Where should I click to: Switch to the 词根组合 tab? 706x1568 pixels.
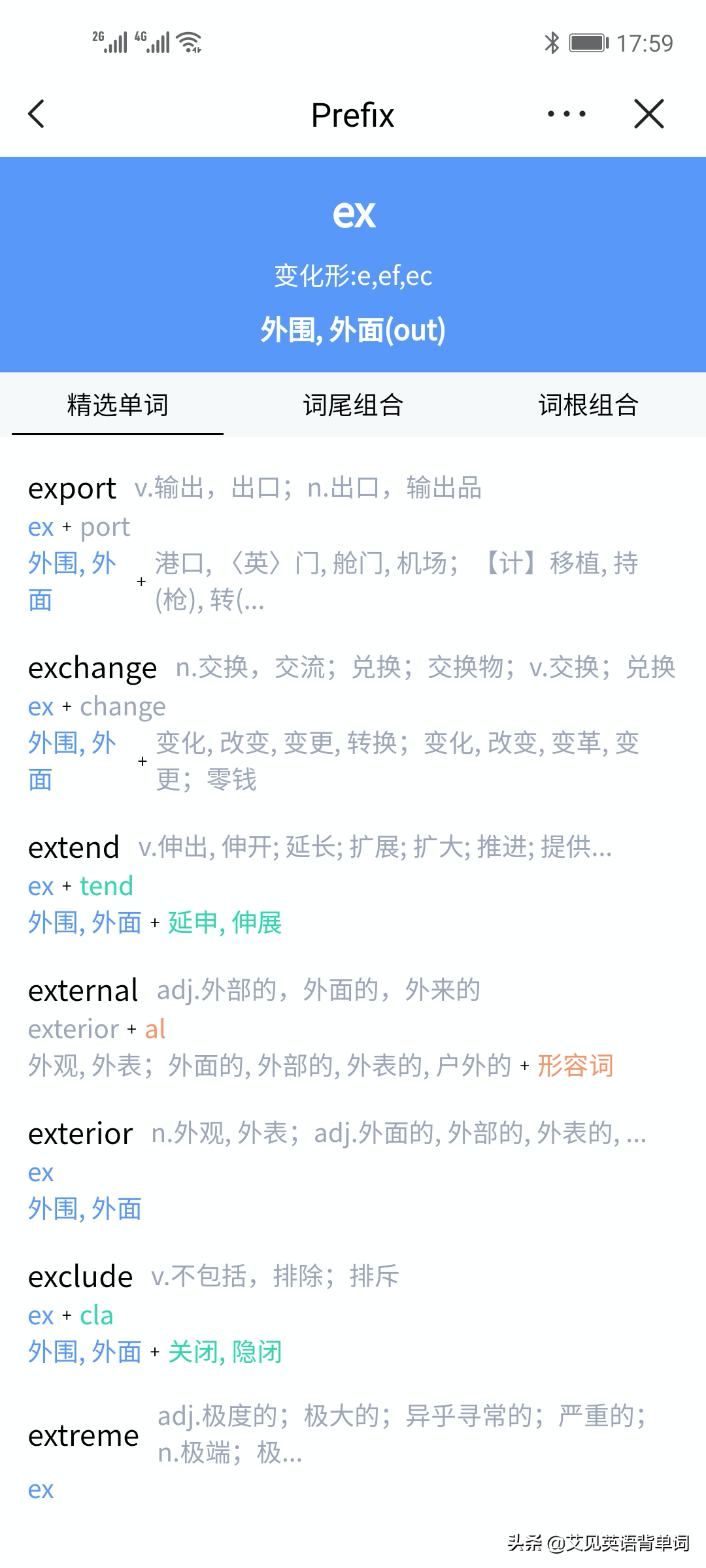(x=588, y=405)
